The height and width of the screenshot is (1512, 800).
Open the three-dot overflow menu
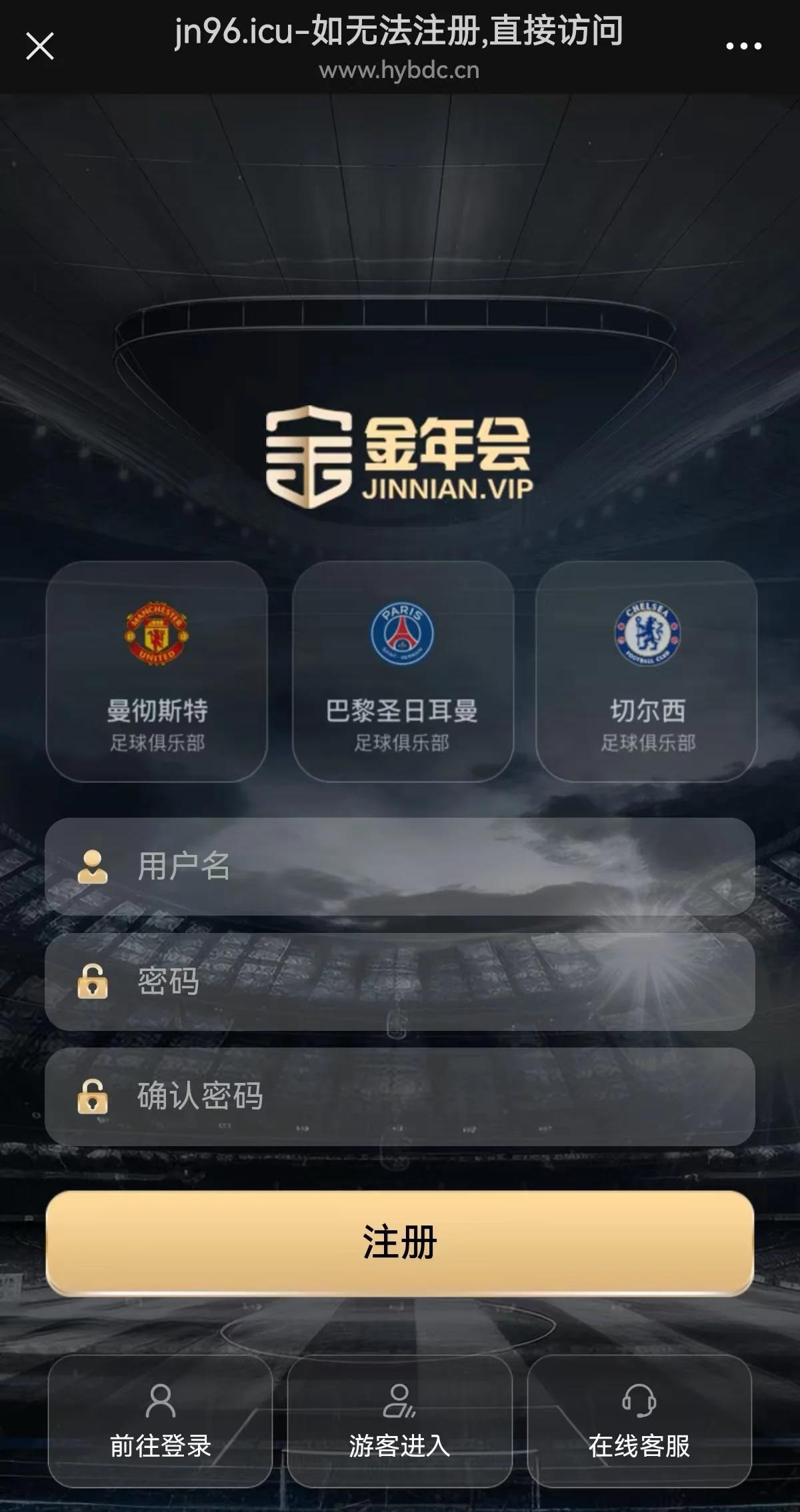click(743, 46)
